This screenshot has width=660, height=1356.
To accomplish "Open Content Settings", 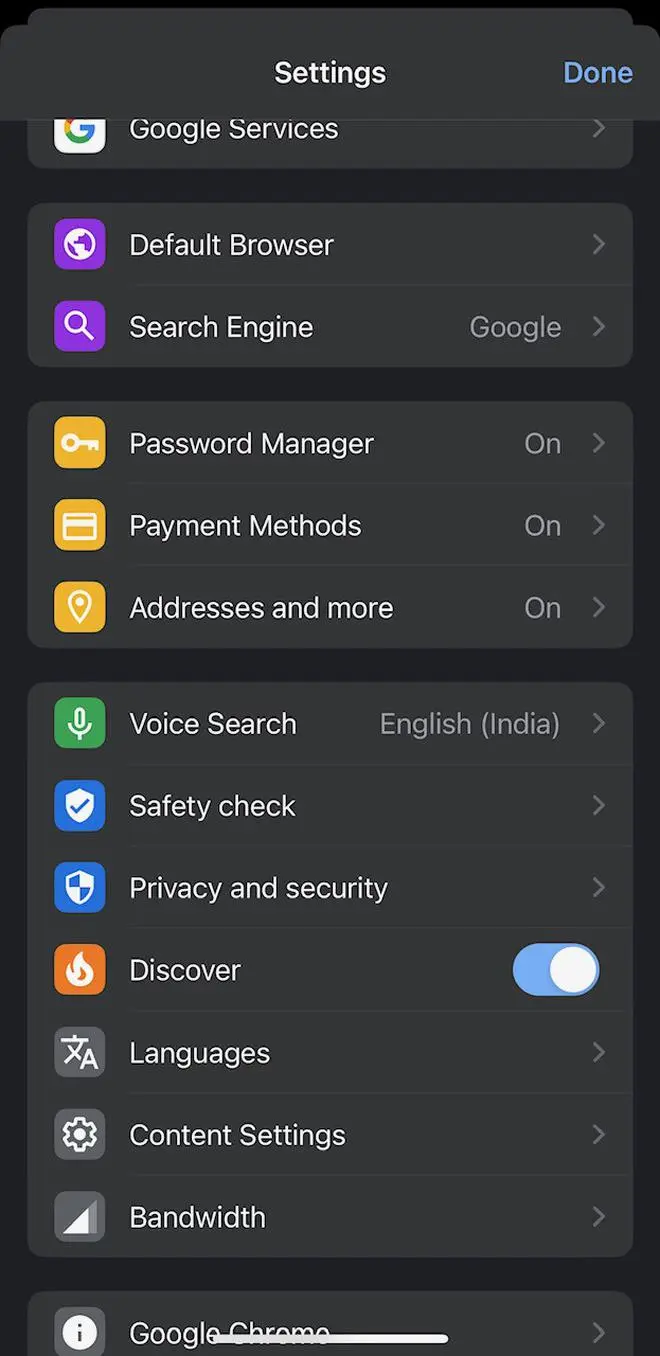I will click(330, 1135).
